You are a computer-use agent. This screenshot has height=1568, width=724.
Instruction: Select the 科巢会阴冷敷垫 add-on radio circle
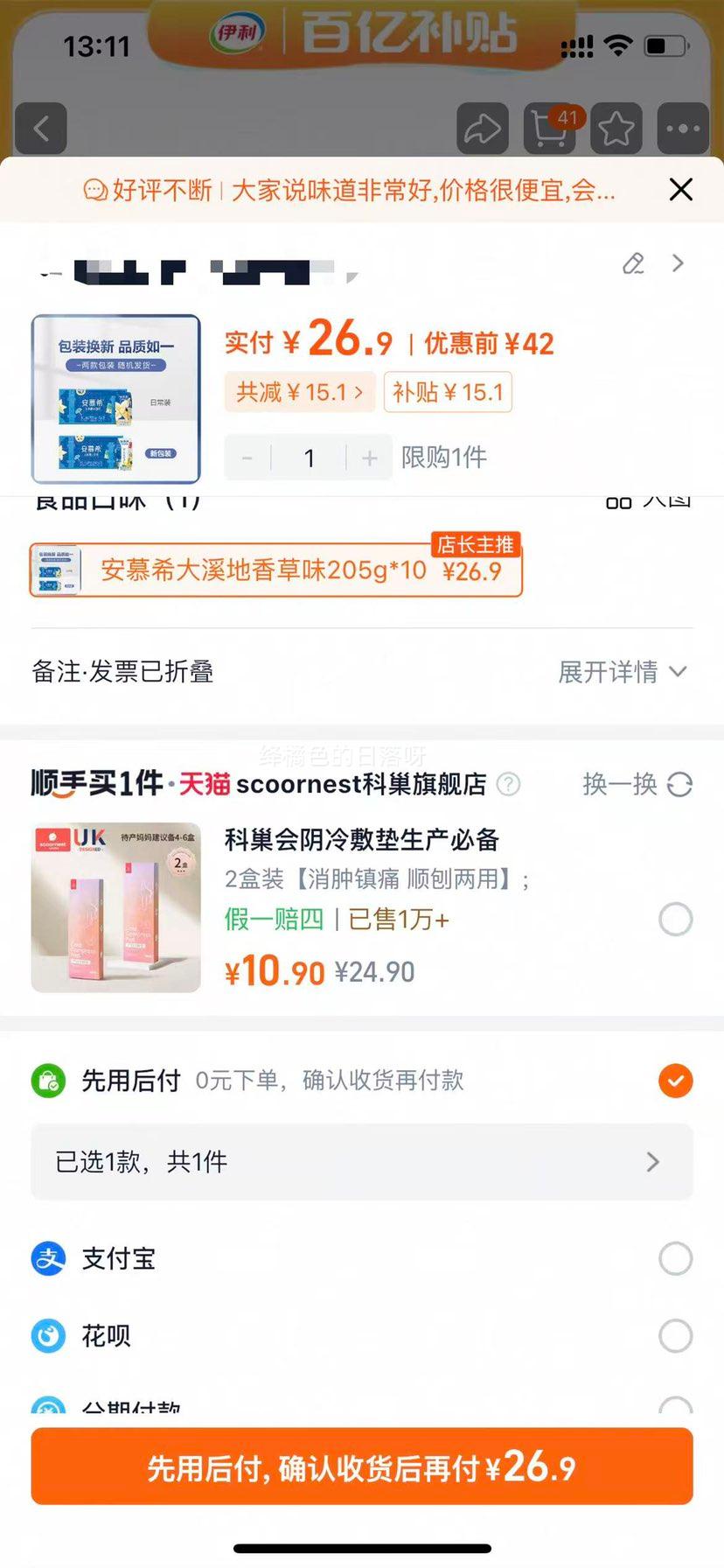click(673, 920)
